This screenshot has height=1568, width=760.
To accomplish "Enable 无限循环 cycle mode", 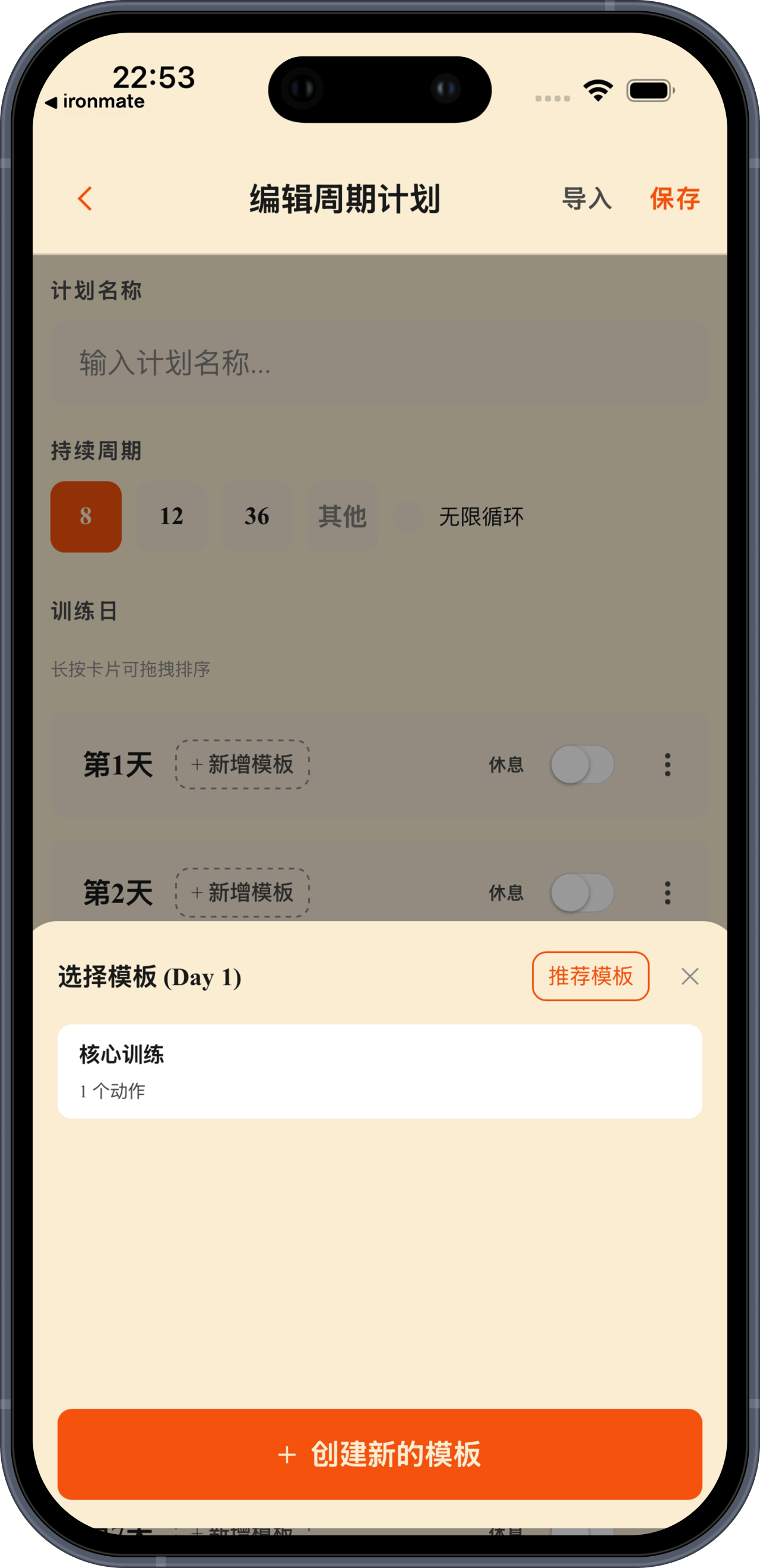I will [x=410, y=517].
